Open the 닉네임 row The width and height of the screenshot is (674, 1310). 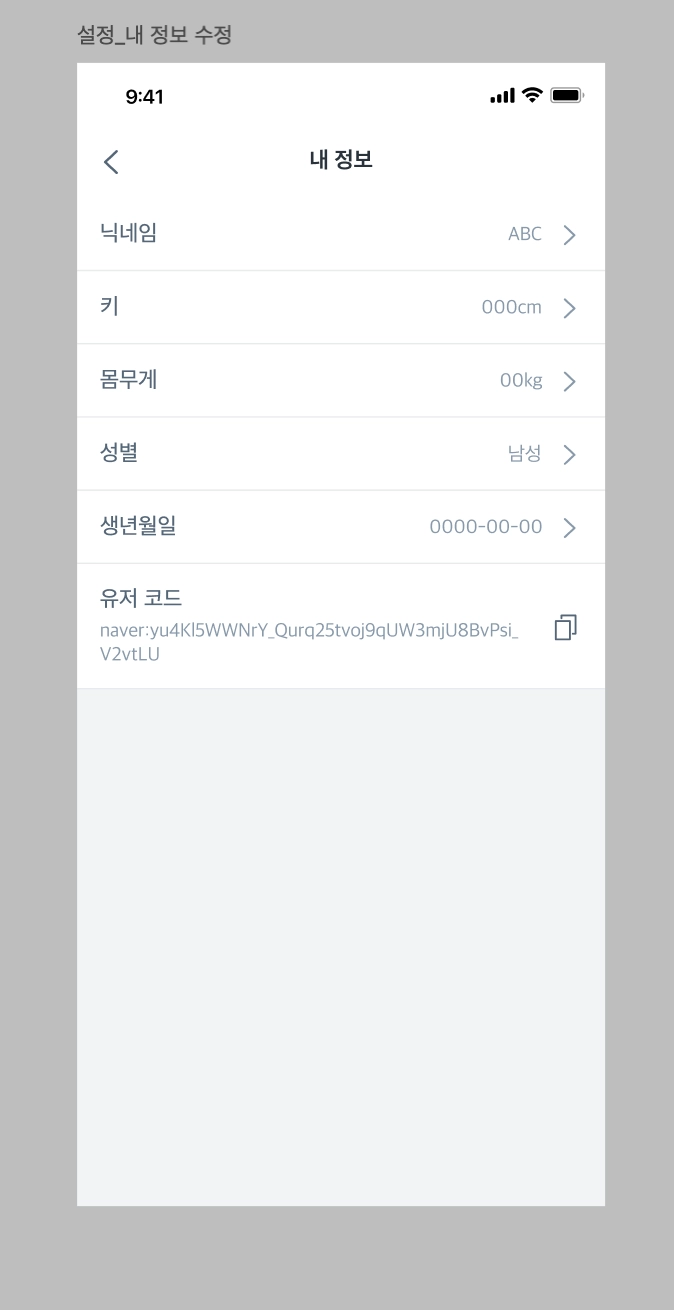(x=340, y=235)
